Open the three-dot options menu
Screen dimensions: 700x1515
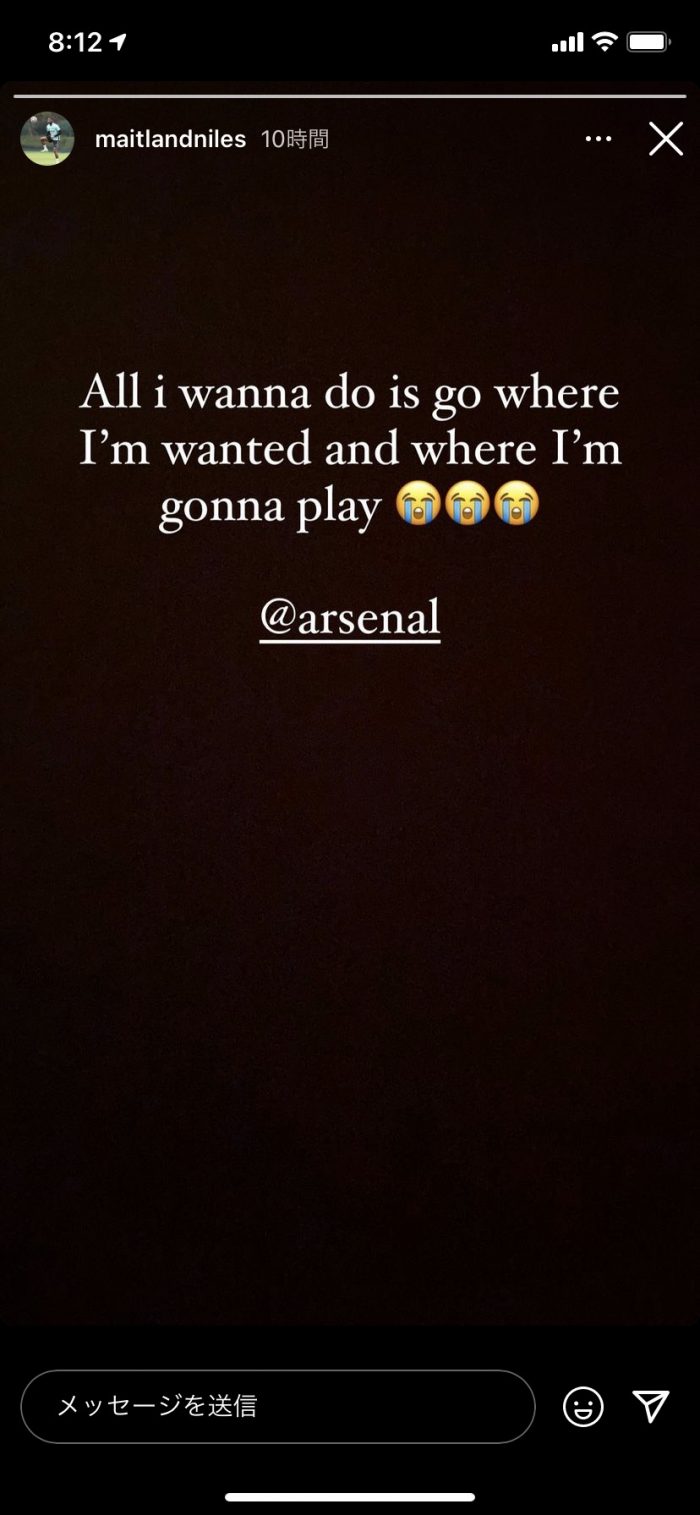[598, 139]
